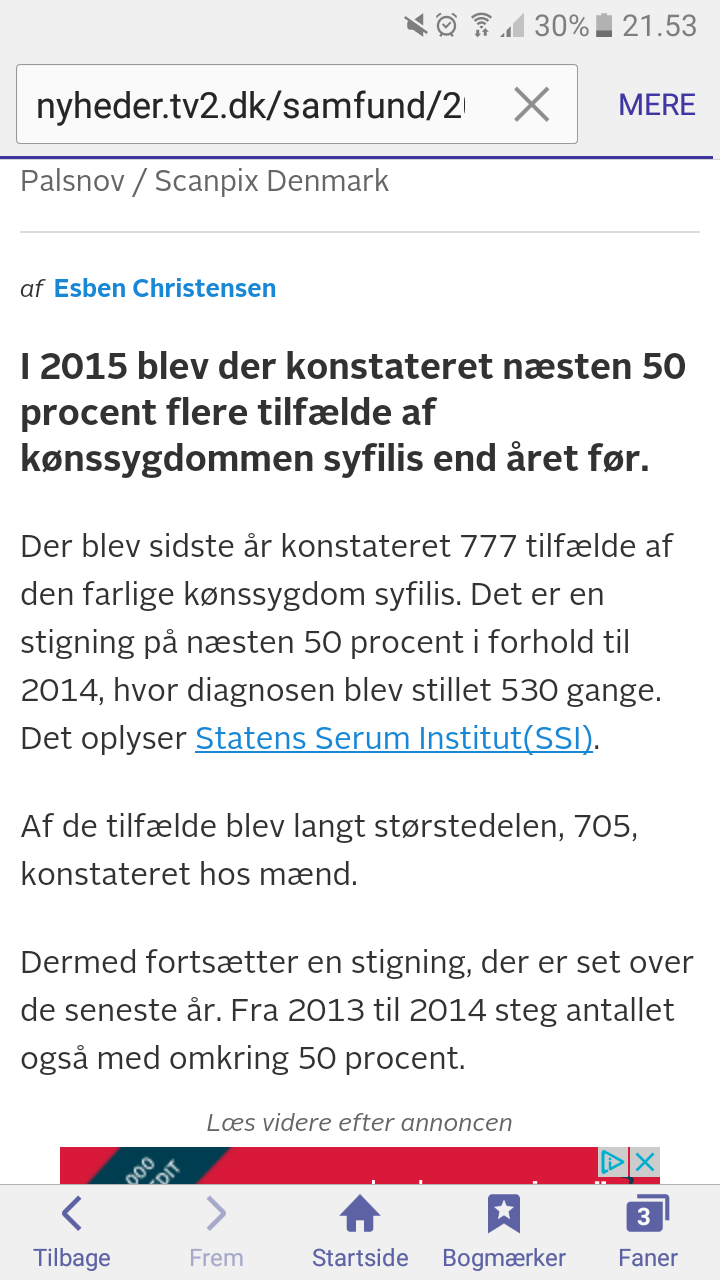The height and width of the screenshot is (1280, 720).
Task: Close the ad with its X icon
Action: [x=645, y=1162]
